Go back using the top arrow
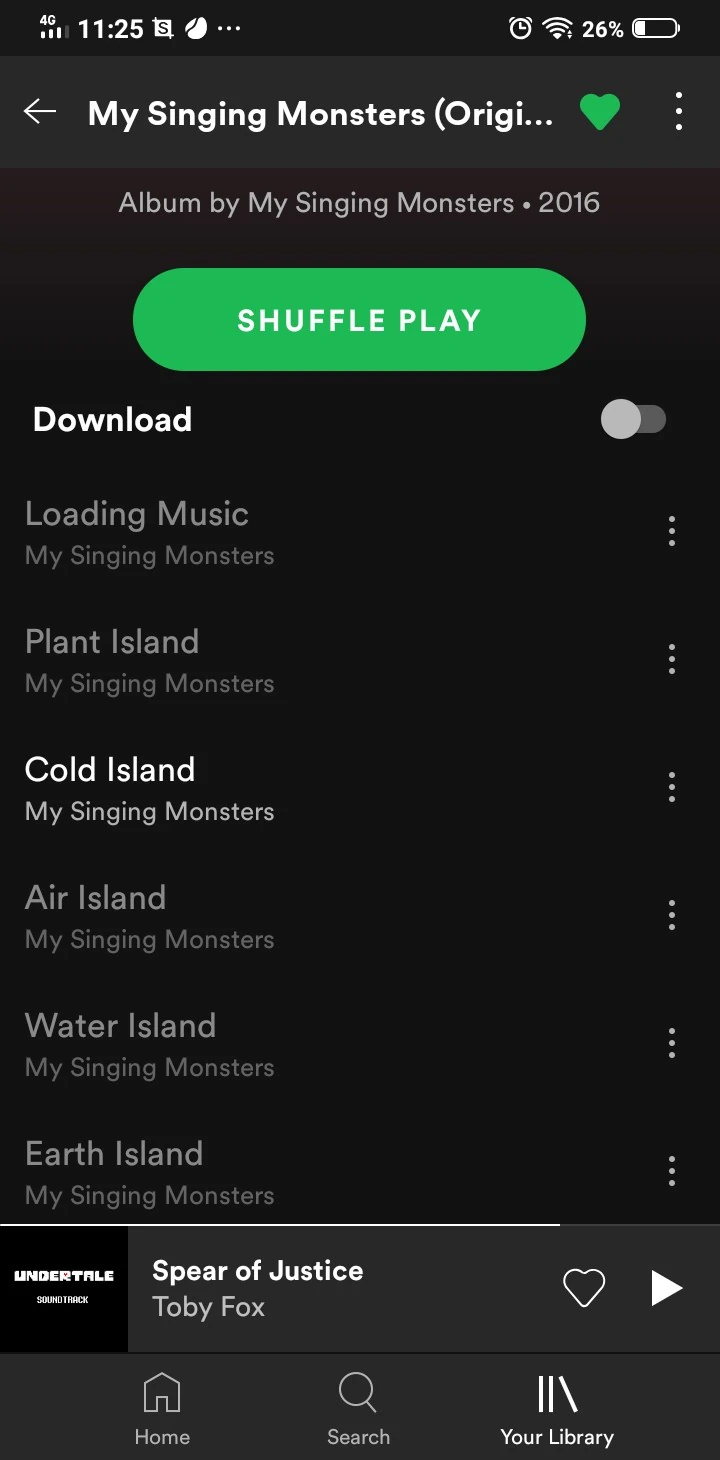Screen dimensions: 720x1460 click(40, 111)
